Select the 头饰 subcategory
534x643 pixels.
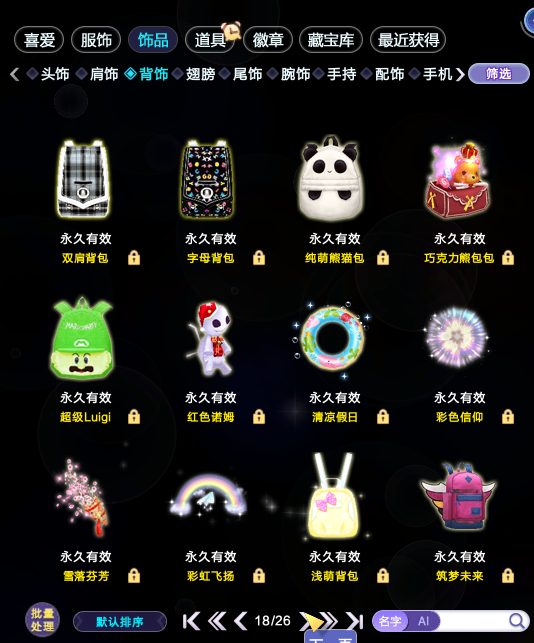(x=48, y=74)
